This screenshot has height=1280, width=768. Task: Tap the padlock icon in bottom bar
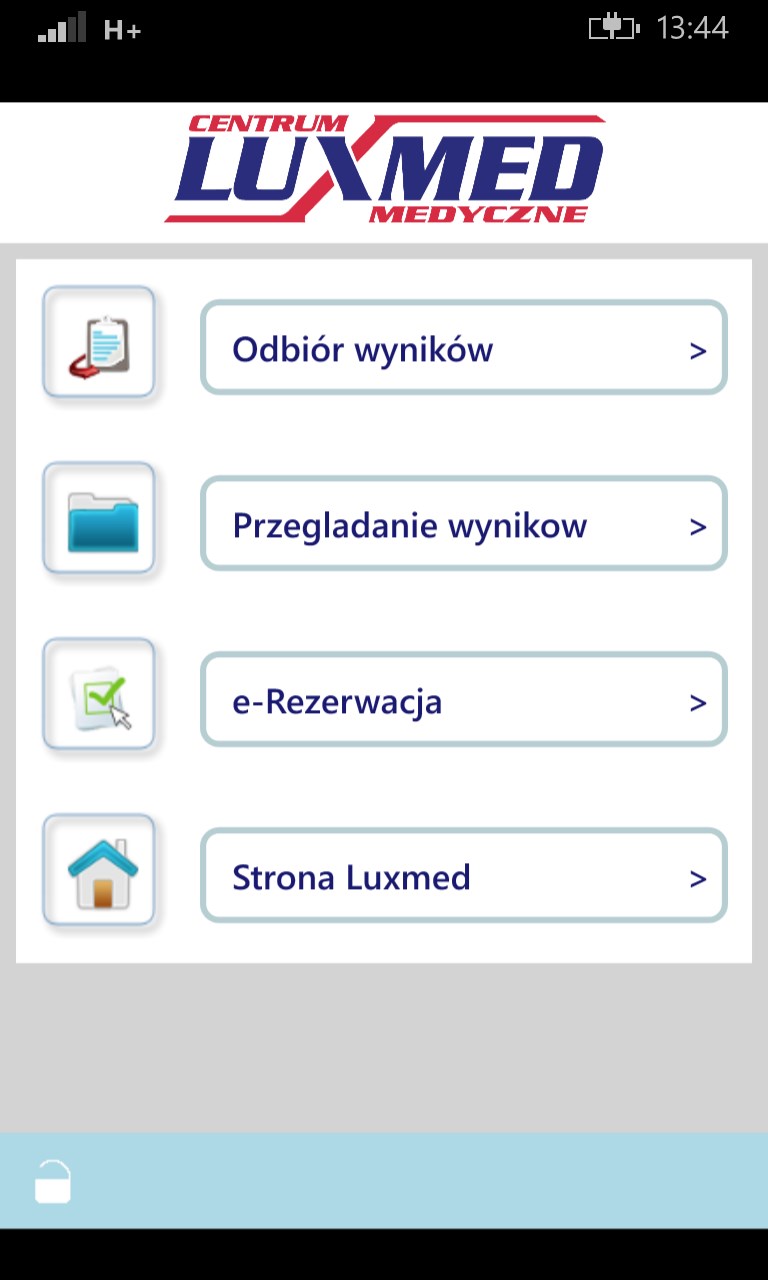[53, 1181]
